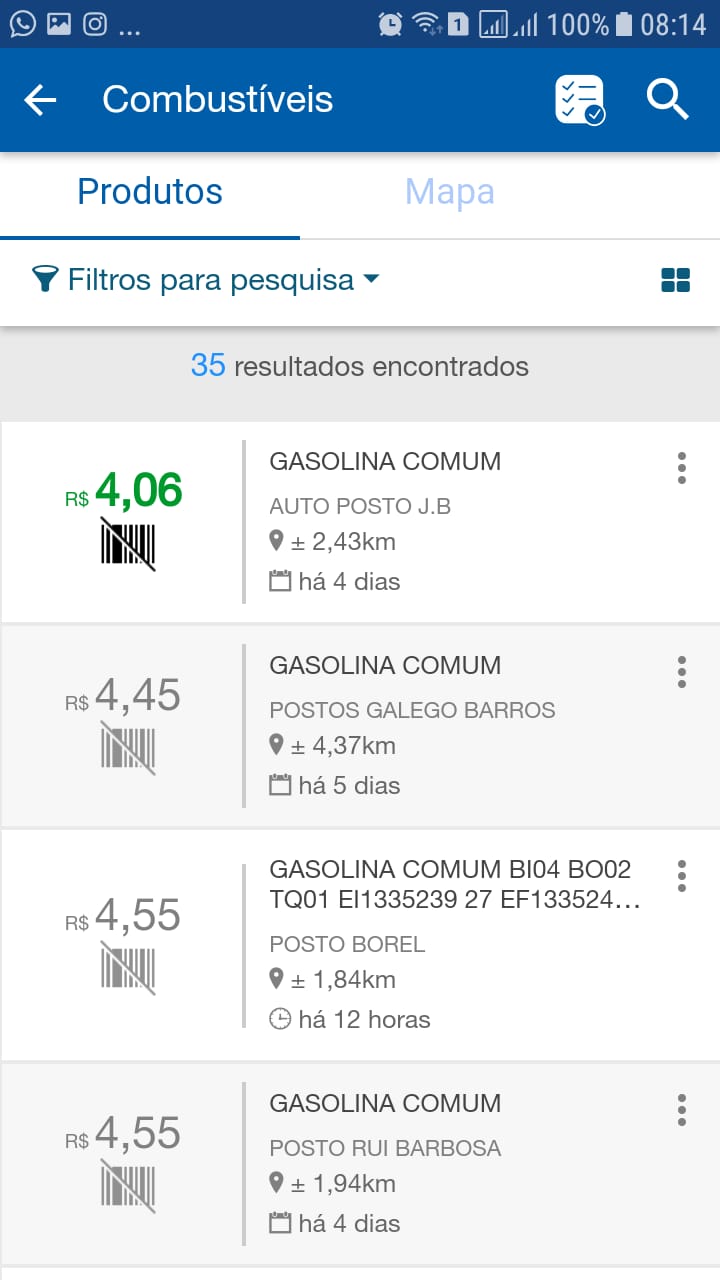Expand Filtros para pesquisa dropdown
The image size is (720, 1280).
click(206, 280)
